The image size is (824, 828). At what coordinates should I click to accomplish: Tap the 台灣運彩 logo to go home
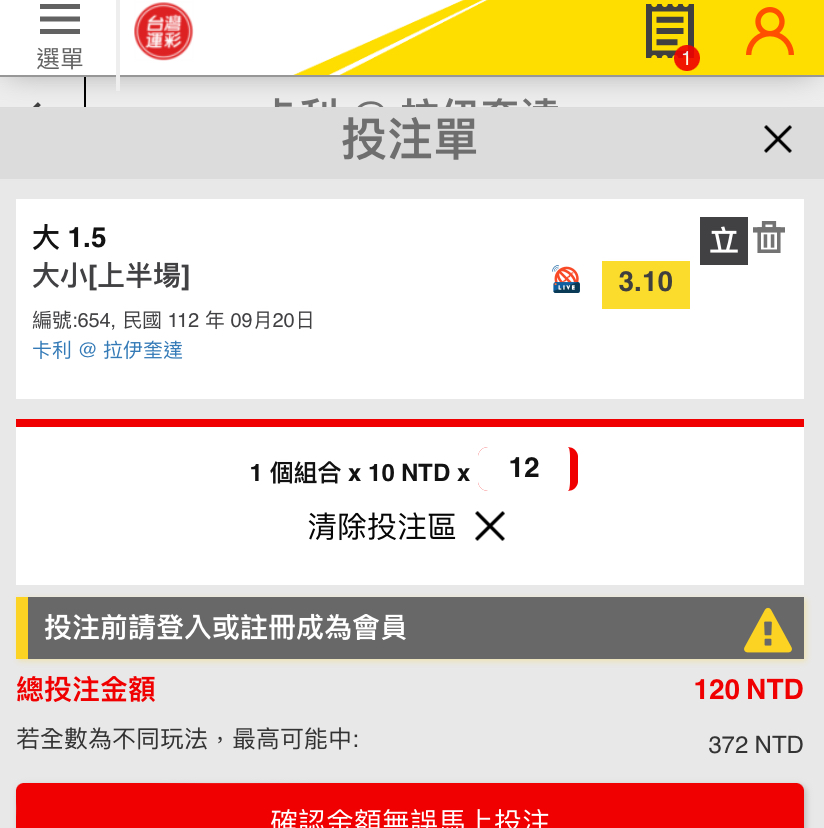[163, 31]
